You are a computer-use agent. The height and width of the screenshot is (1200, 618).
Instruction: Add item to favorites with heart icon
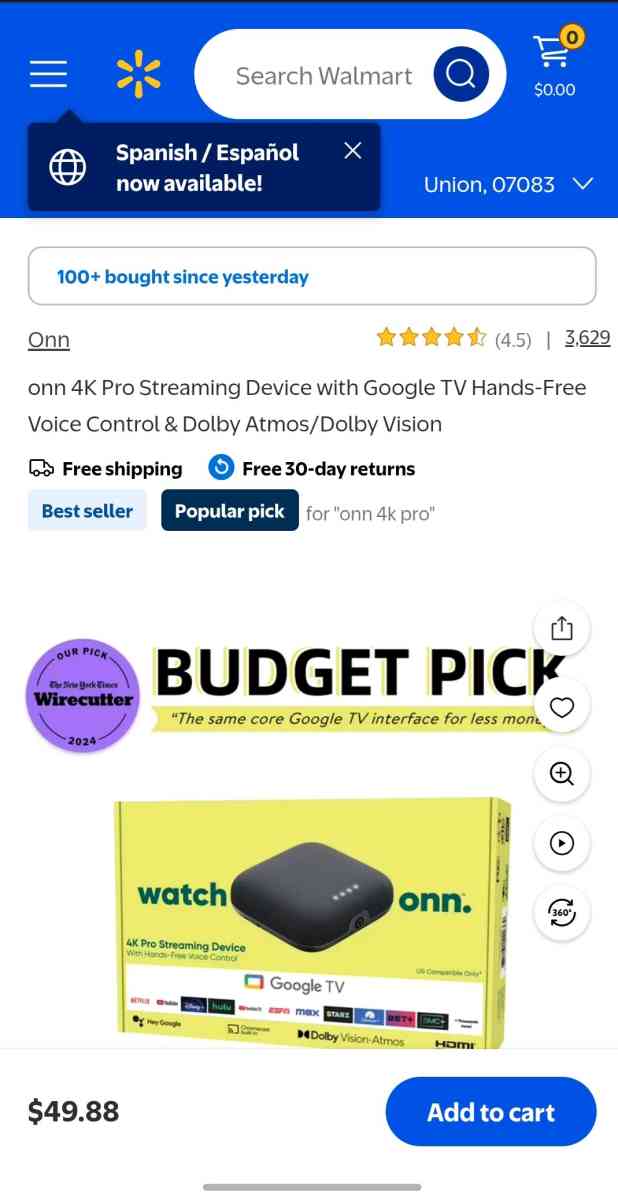[562, 708]
